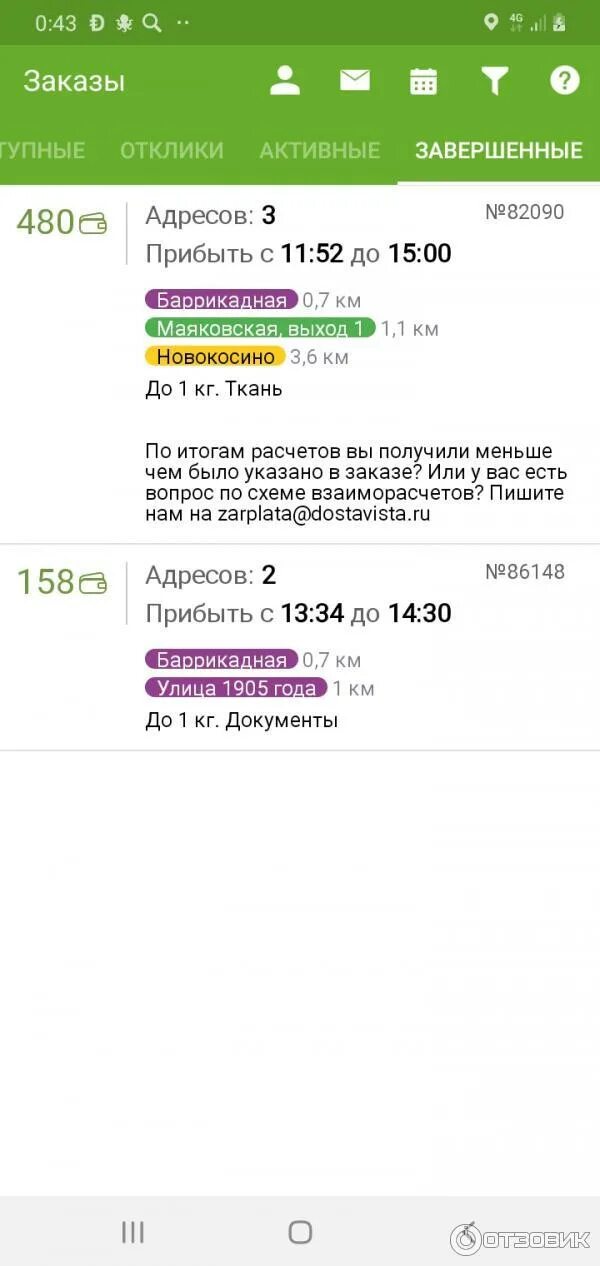Tap the system home button
The image size is (600, 1266).
pyautogui.click(x=300, y=1232)
